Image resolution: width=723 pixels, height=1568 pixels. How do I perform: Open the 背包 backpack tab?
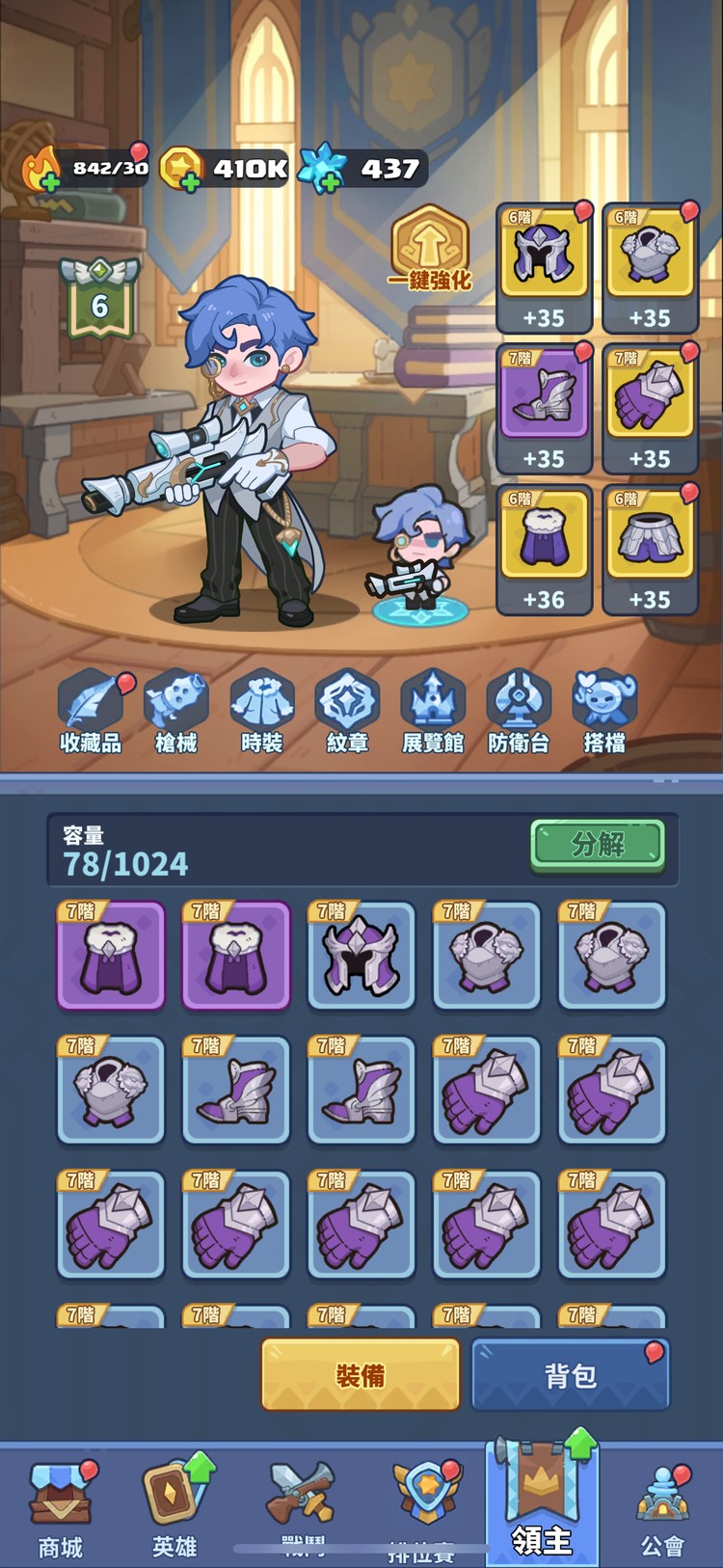570,1375
